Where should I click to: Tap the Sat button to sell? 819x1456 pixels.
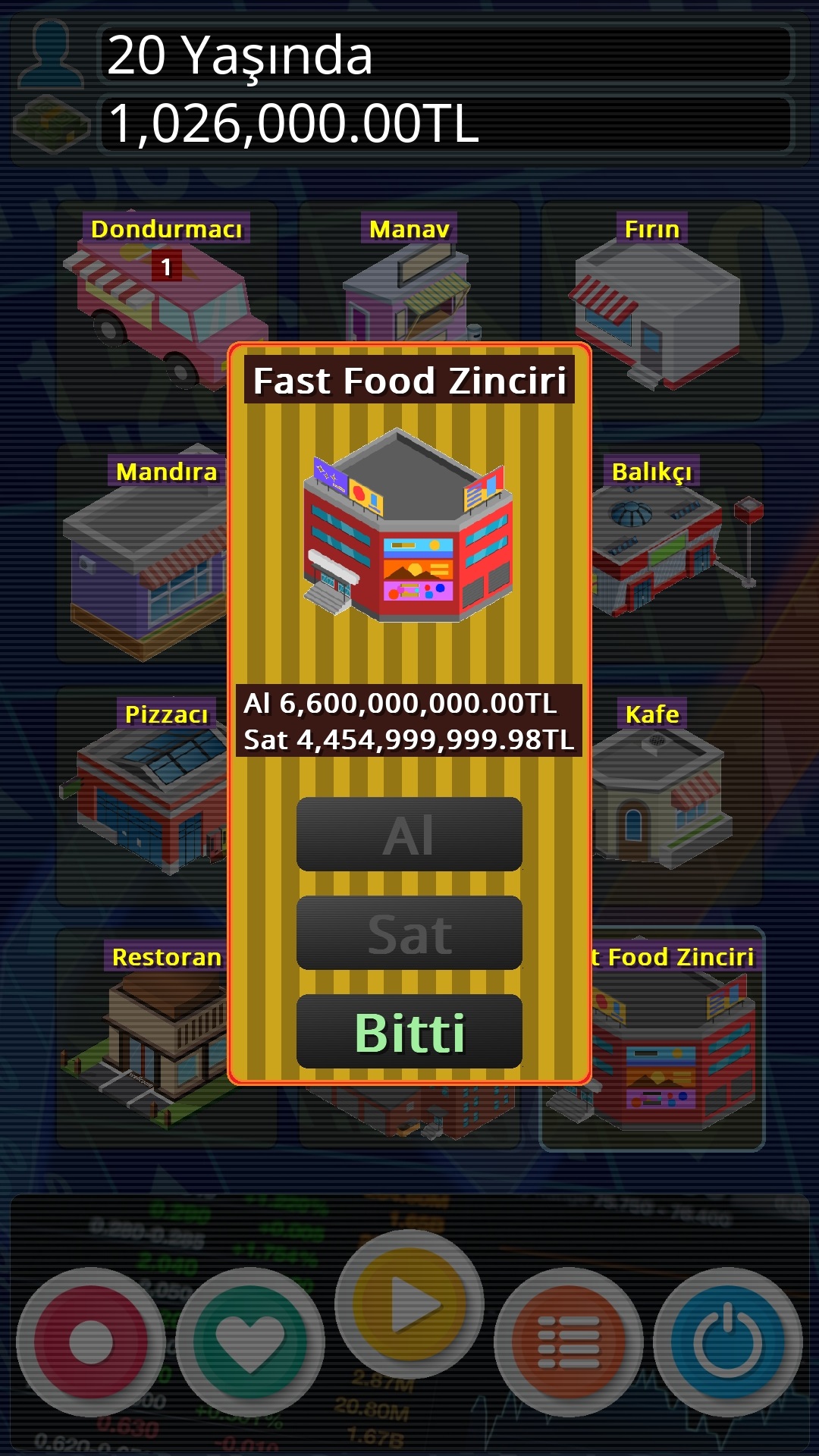[x=409, y=933]
